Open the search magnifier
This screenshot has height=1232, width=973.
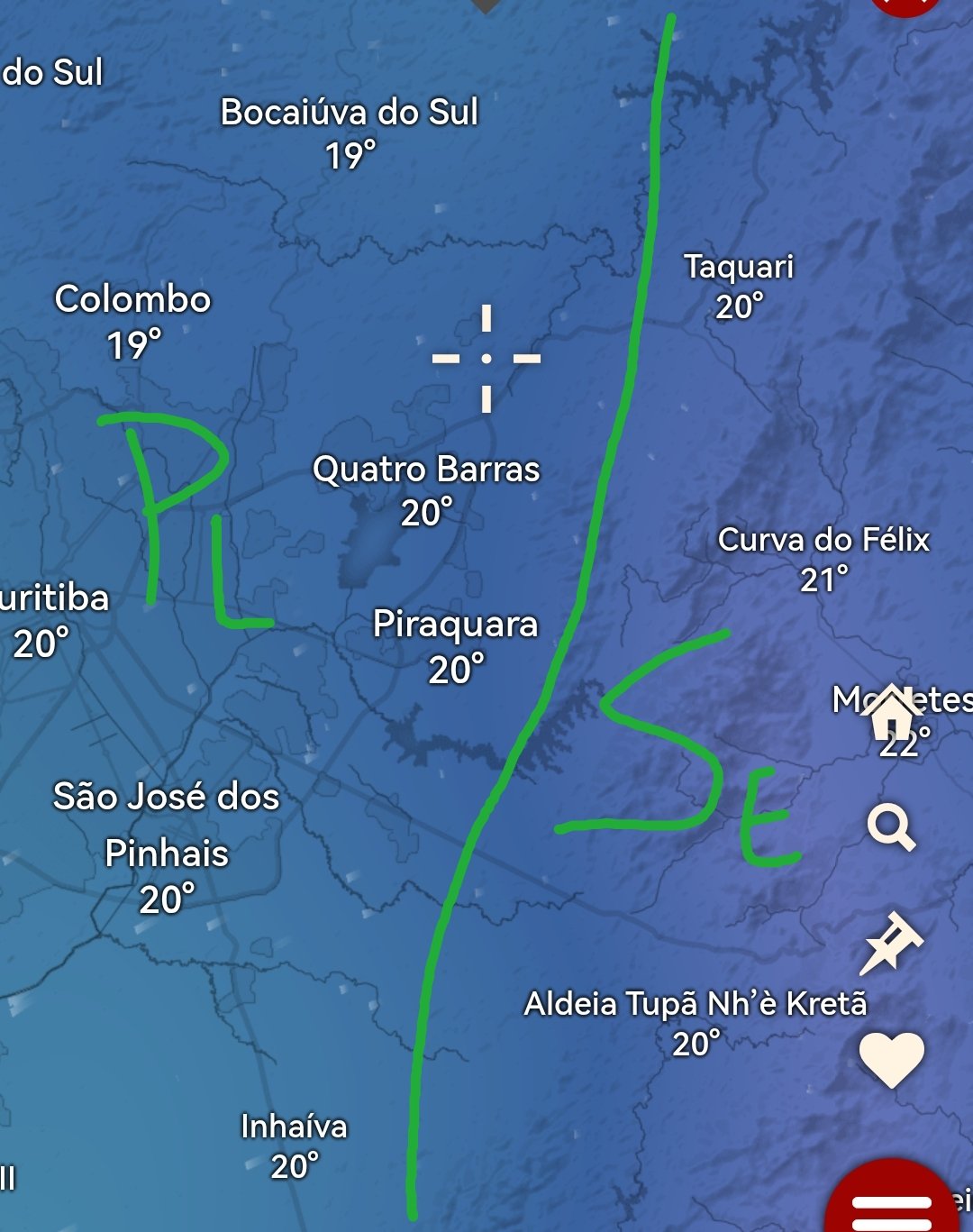pyautogui.click(x=890, y=827)
